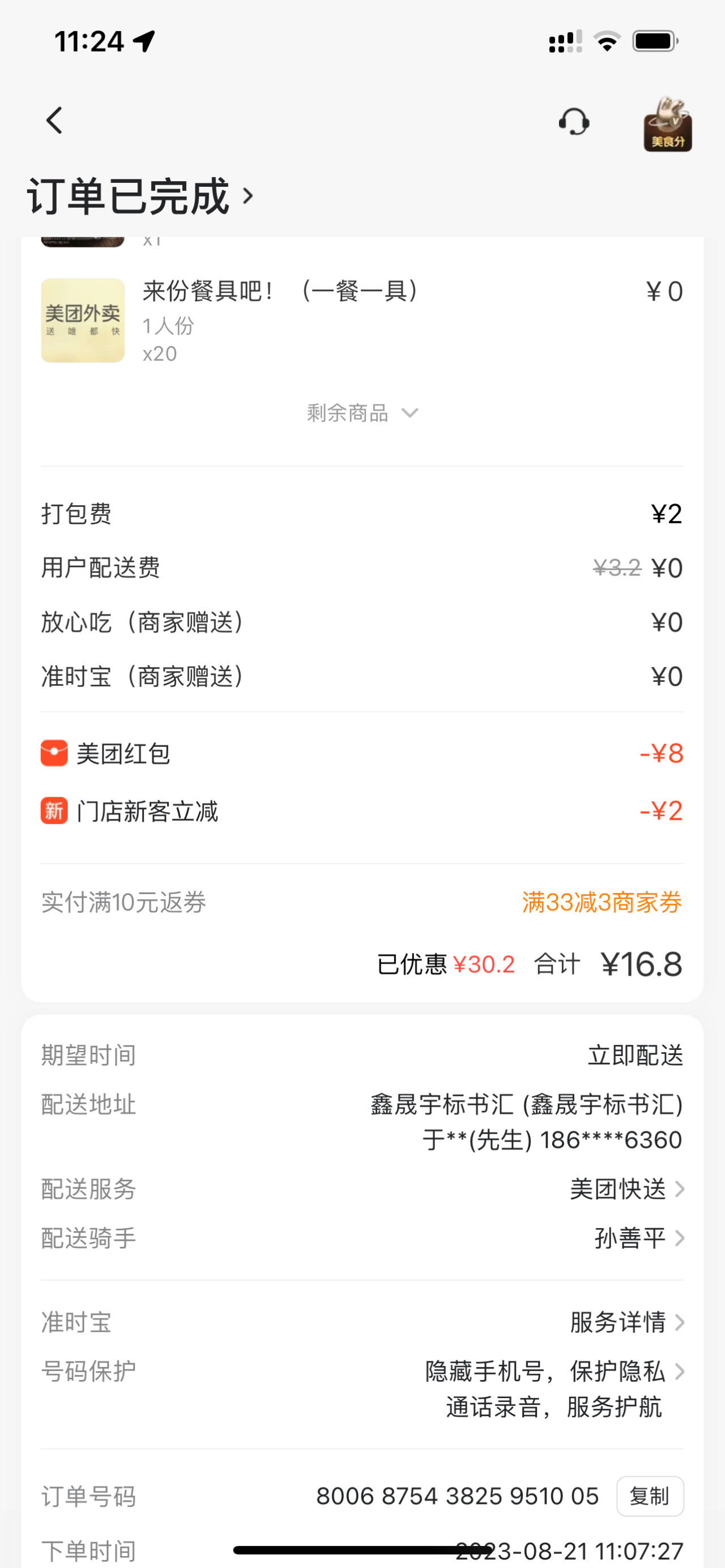The height and width of the screenshot is (1568, 725).
Task: Copy the order number with 复制
Action: coord(650,1496)
